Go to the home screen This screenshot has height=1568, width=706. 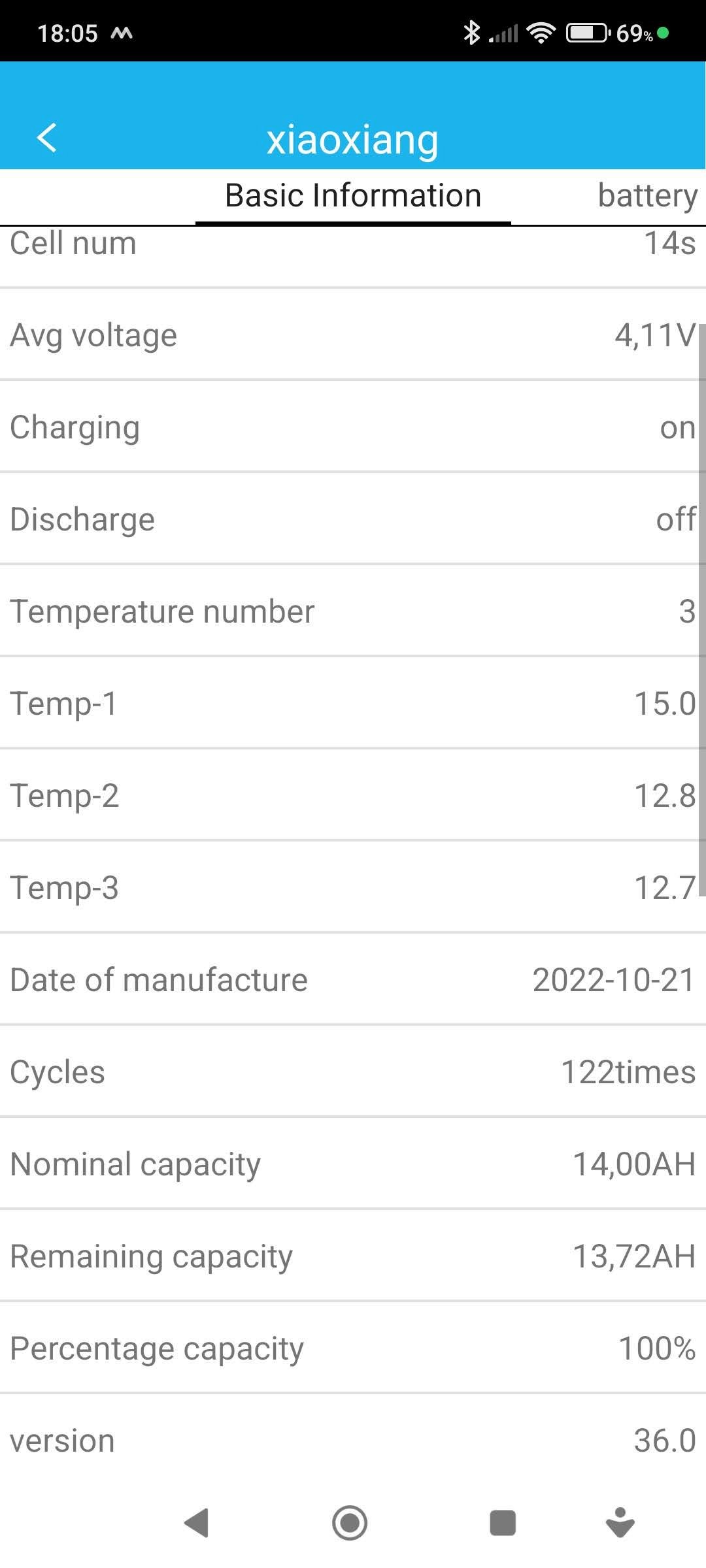tap(350, 1523)
